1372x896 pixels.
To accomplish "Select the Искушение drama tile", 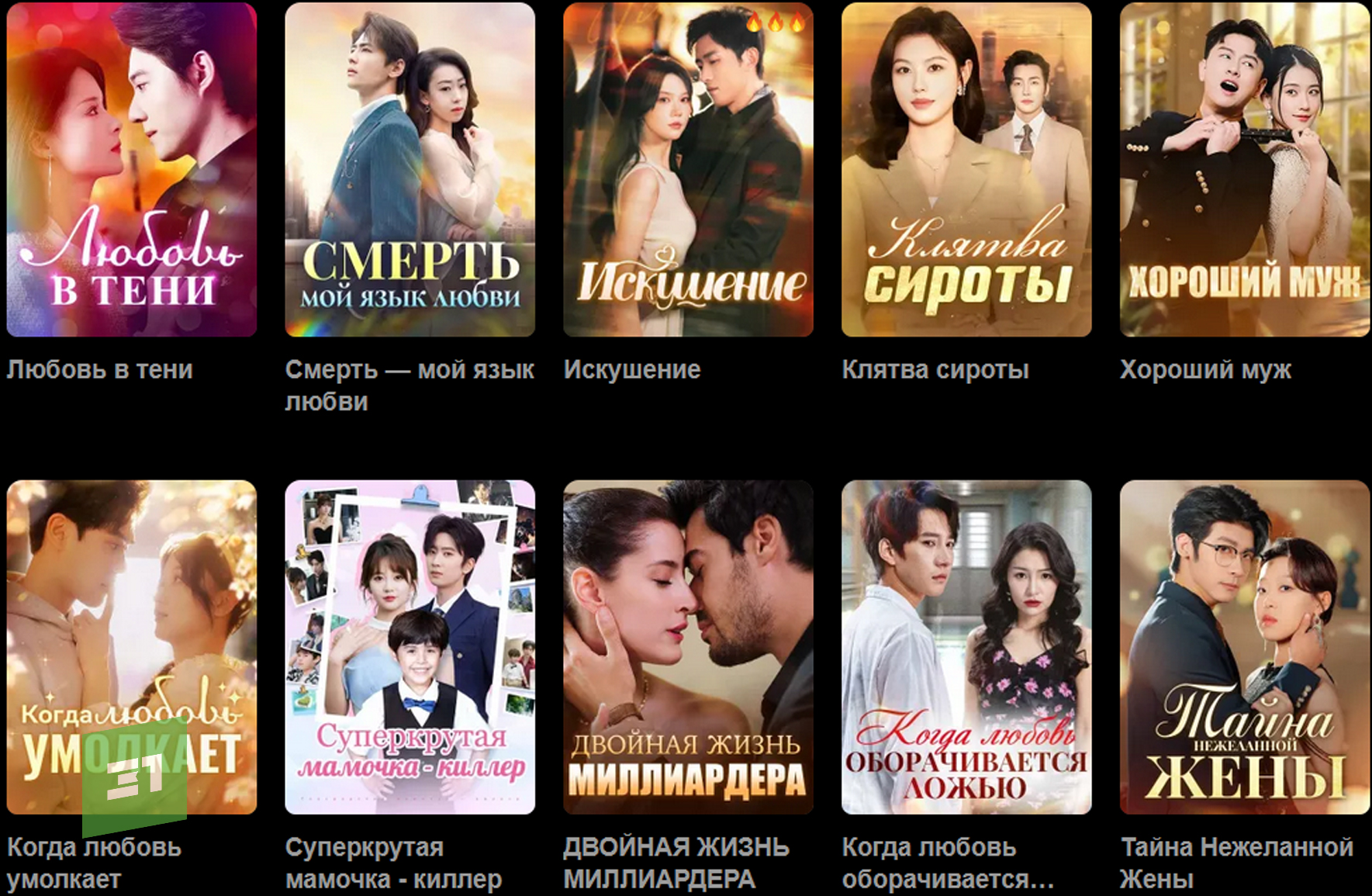I will 688,169.
